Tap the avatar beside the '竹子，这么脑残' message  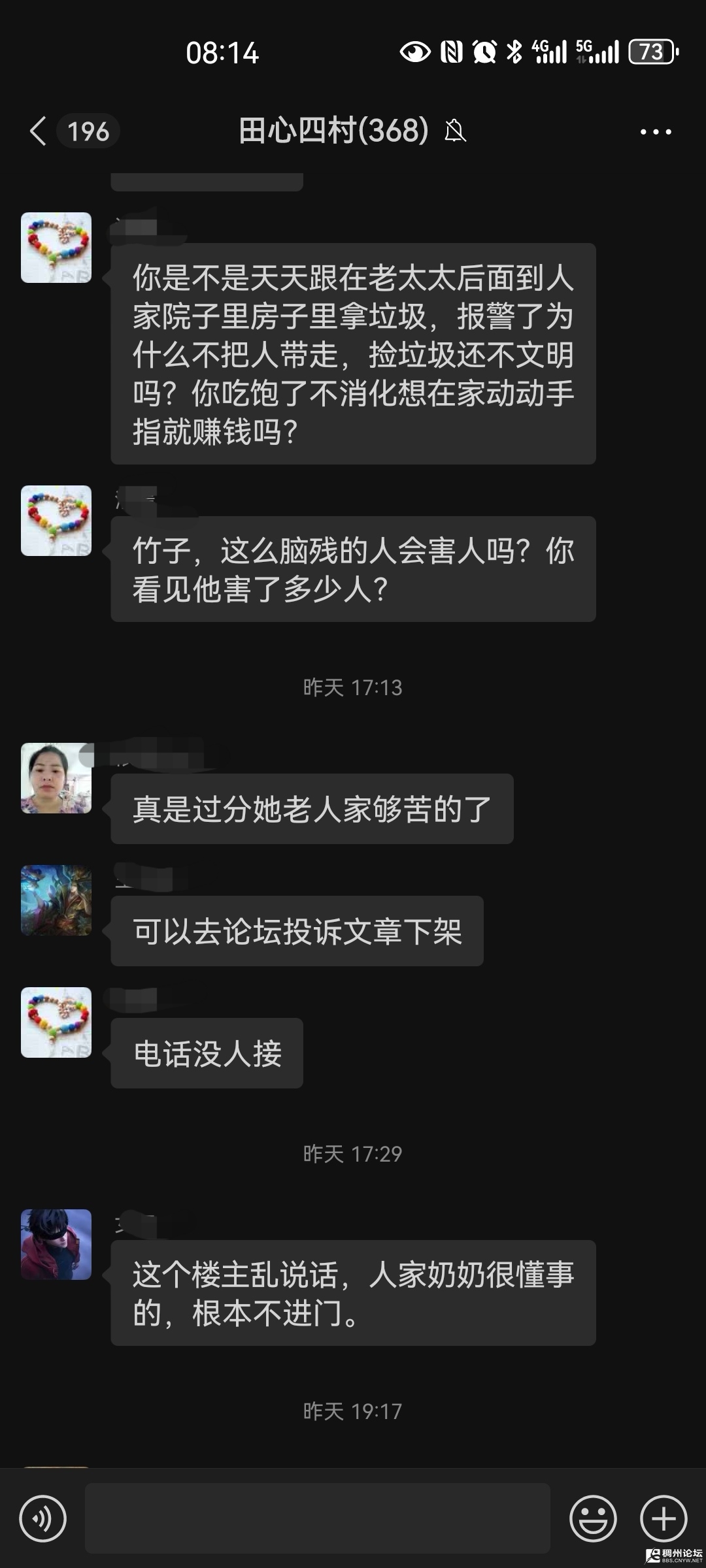point(56,521)
